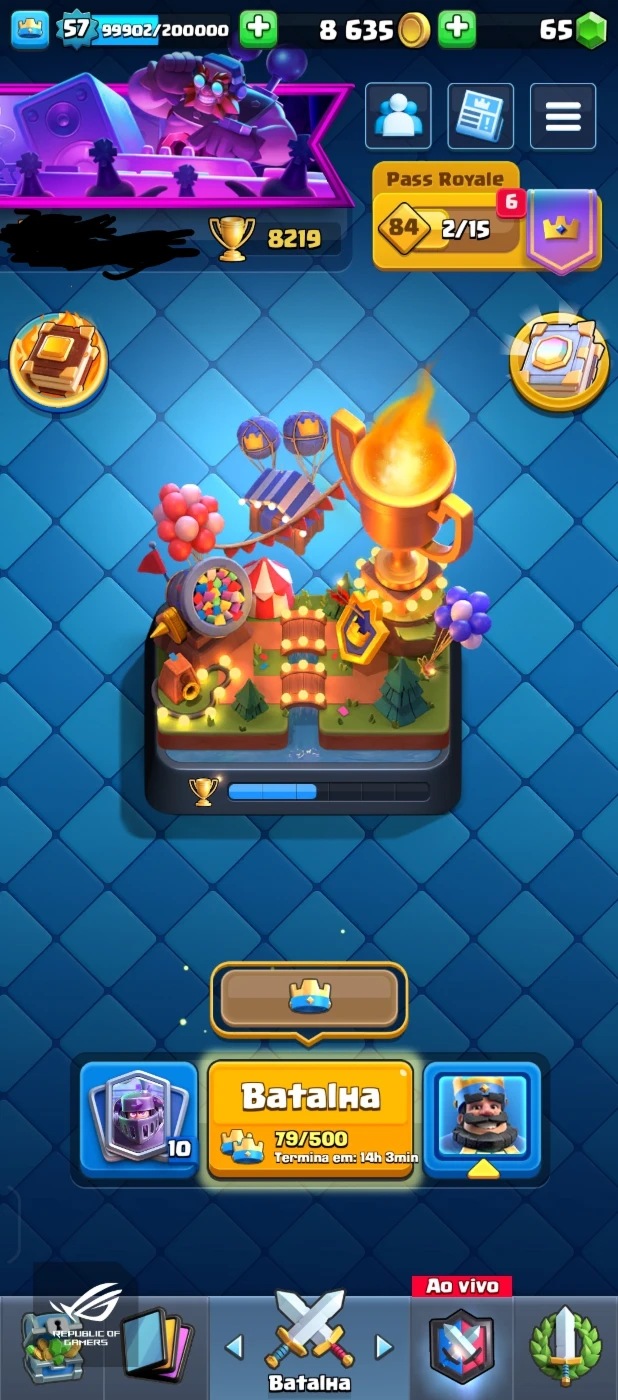Viewport: 618px width, 1400px height.
Task: Open the news and inbox icon
Action: pyautogui.click(x=481, y=116)
